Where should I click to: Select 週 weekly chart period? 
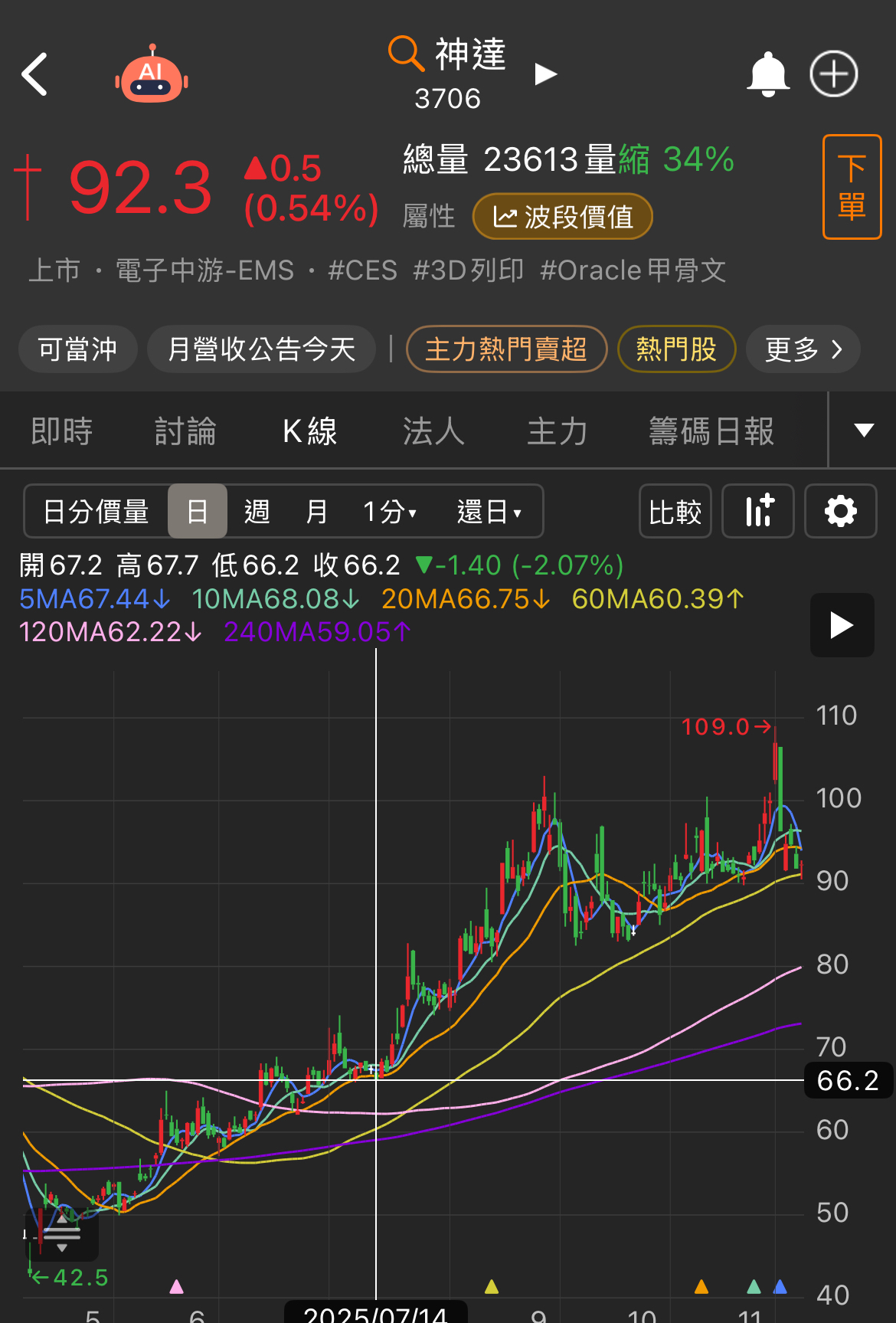[257, 511]
